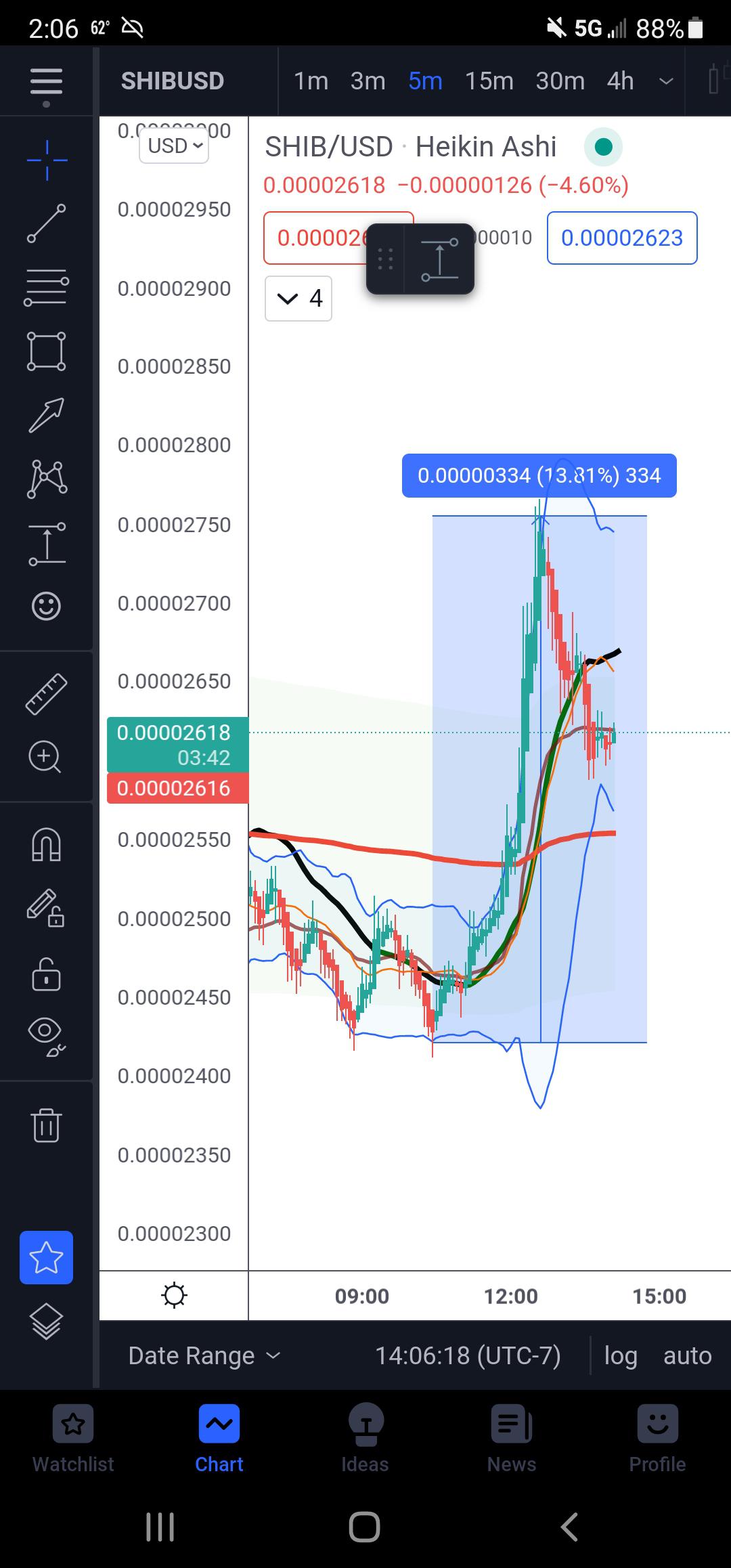Tap the blue buy button showing 0.00002623

pyautogui.click(x=621, y=238)
